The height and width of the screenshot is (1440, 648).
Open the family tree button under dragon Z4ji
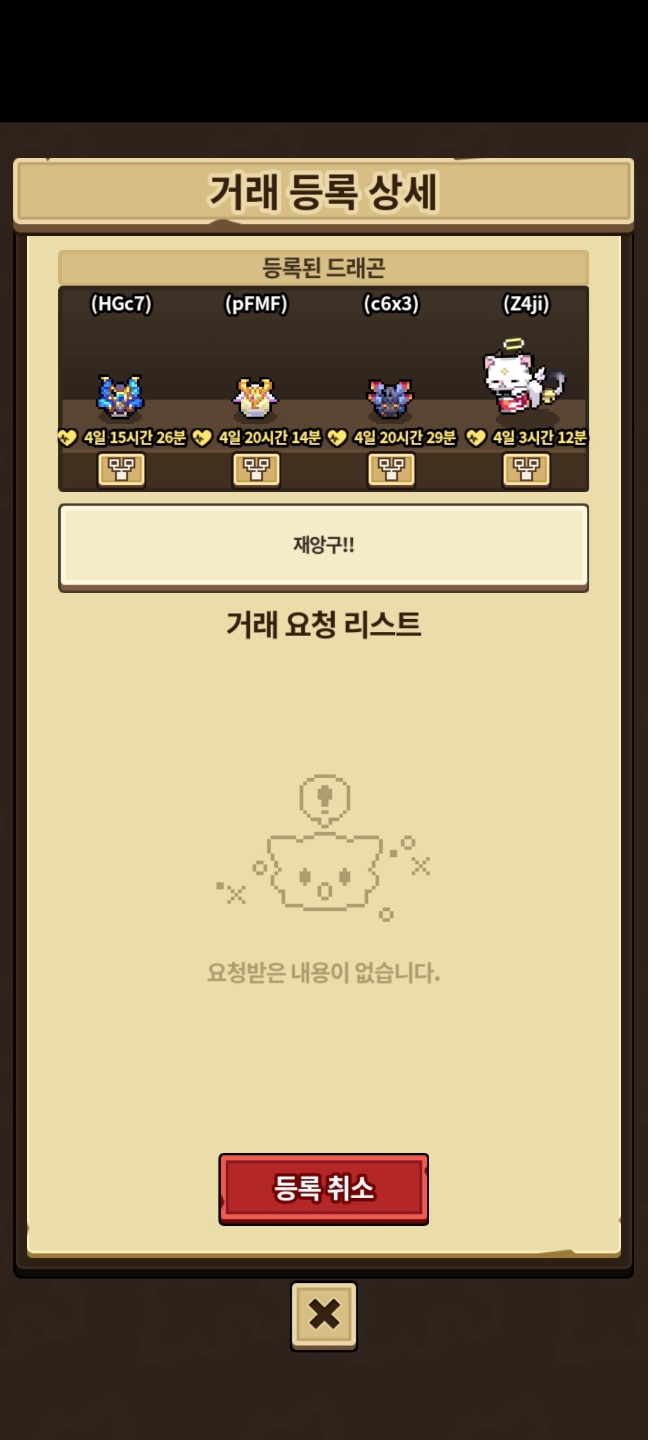pos(526,469)
